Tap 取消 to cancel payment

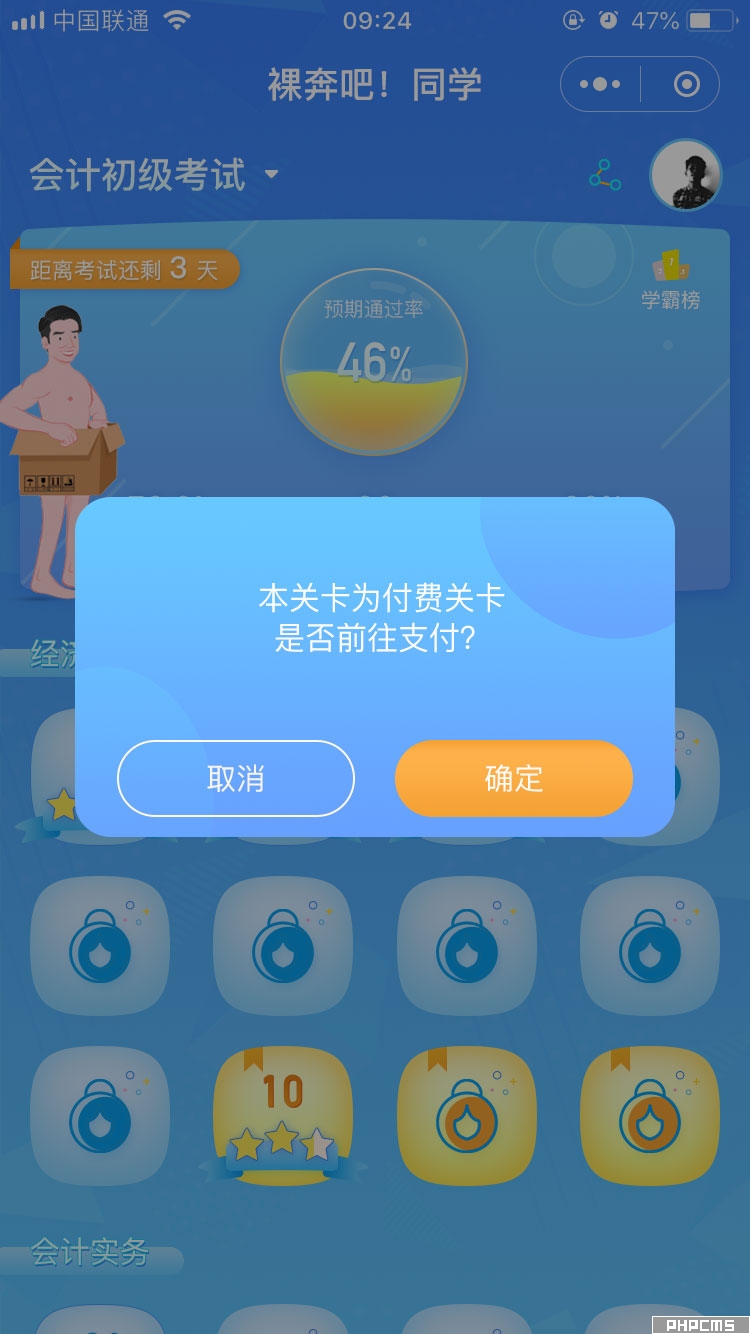coord(236,779)
